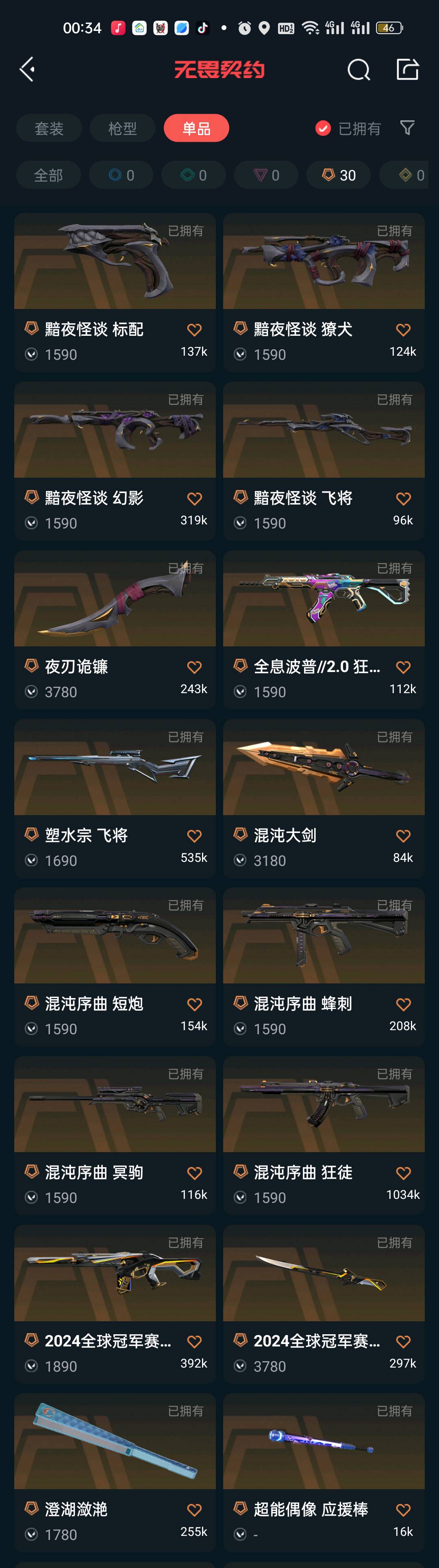Open the filter funnel icon
The height and width of the screenshot is (1568, 439).
tap(407, 128)
